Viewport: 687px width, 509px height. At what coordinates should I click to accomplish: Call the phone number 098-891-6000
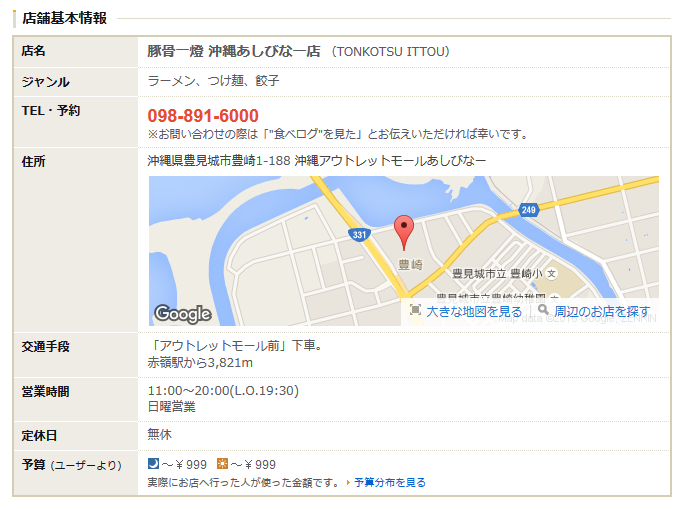[x=203, y=116]
